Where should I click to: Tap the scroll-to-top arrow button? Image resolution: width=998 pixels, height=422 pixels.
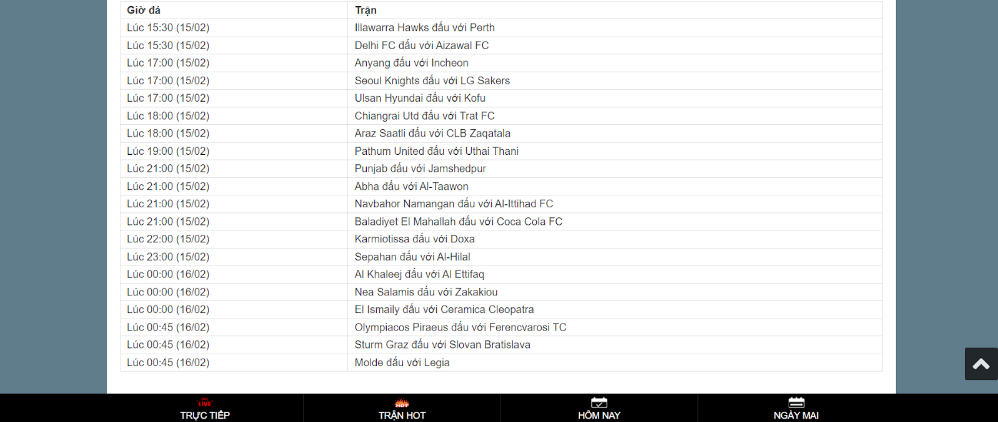pos(981,364)
